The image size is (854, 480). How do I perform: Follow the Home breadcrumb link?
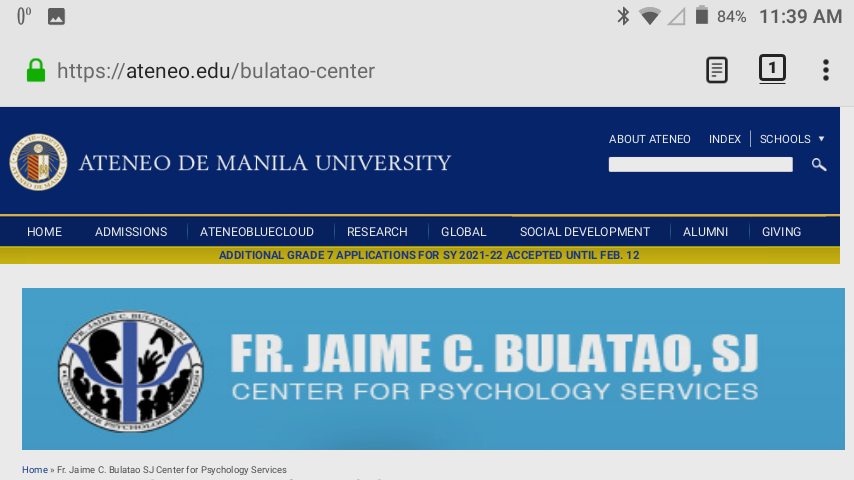coord(35,470)
